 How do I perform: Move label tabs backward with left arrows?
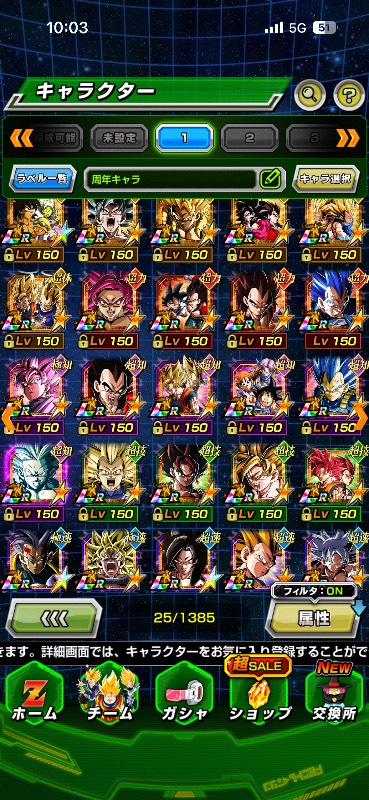(x=21, y=137)
